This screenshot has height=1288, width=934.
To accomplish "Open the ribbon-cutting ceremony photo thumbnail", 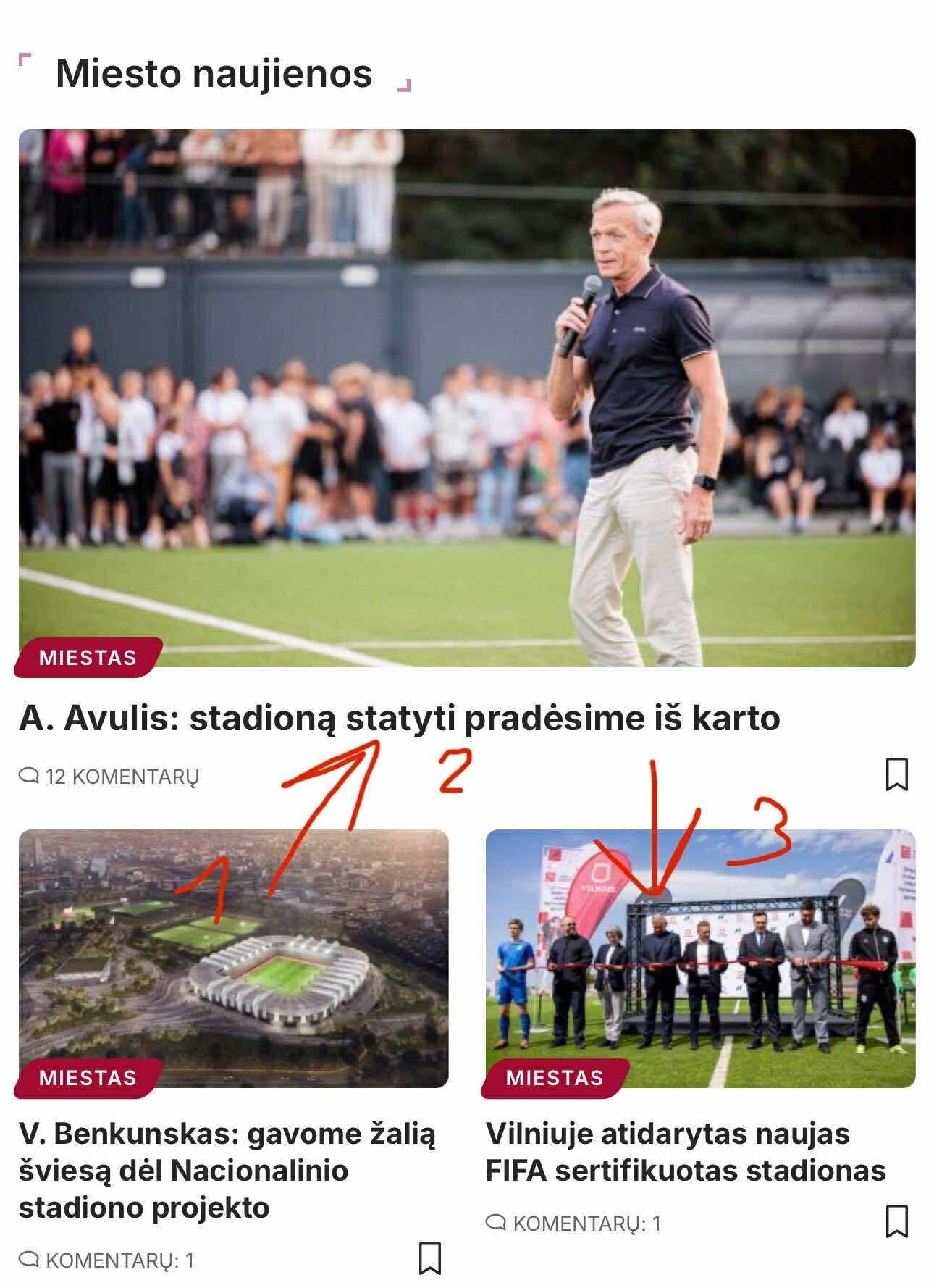I will [x=699, y=958].
